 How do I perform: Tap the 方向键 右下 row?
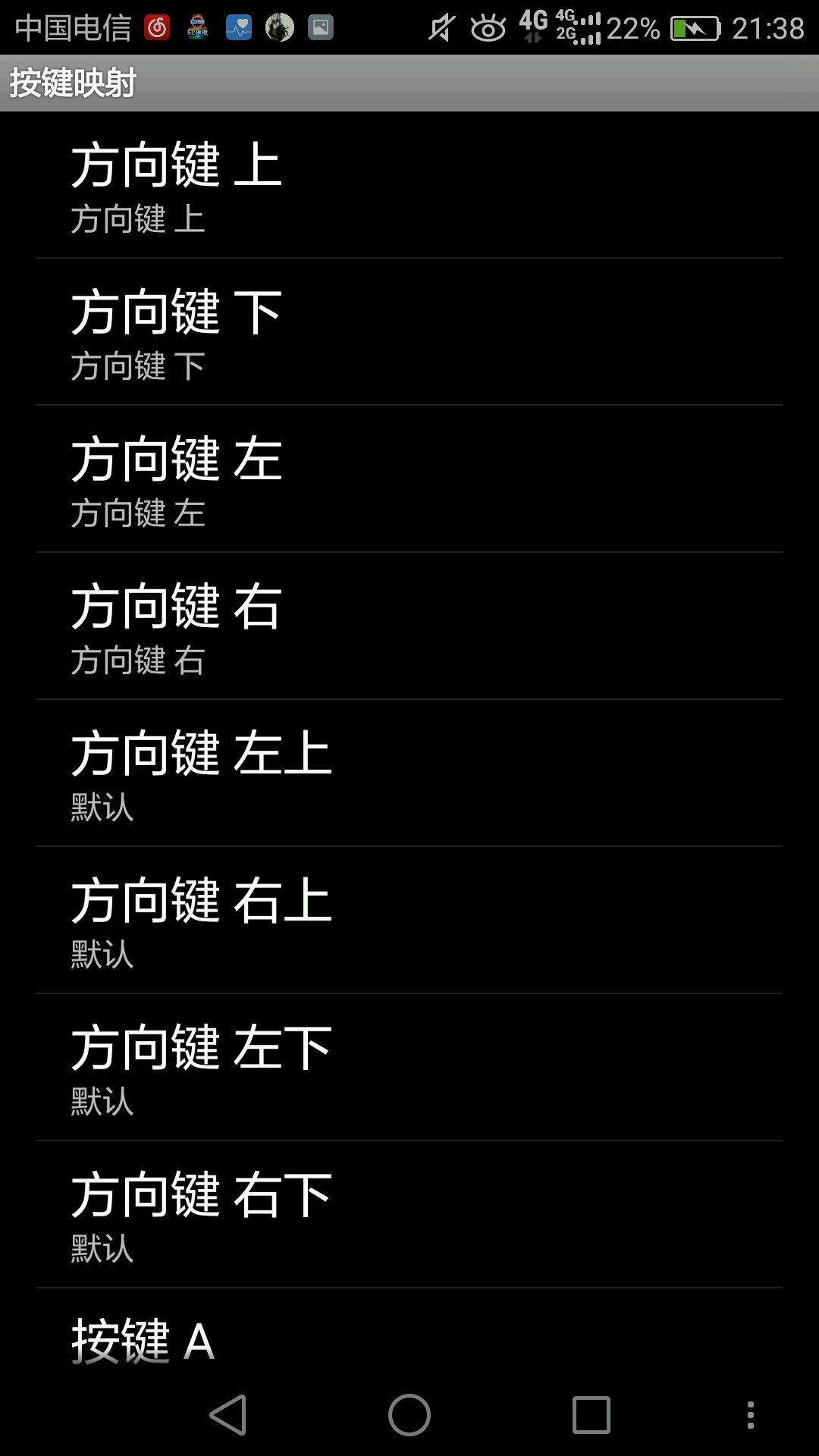409,1215
